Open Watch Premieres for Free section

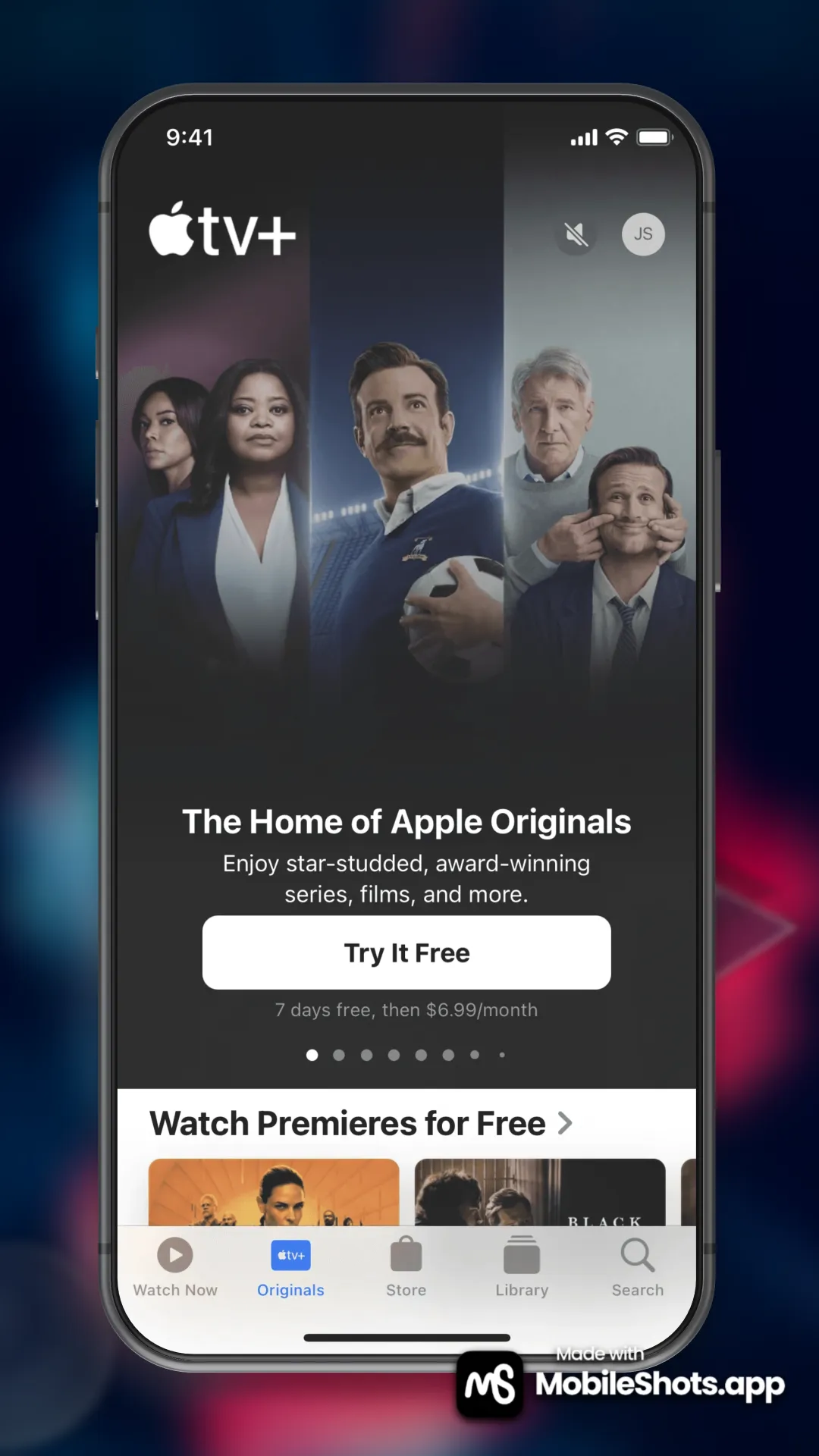coord(361,1123)
